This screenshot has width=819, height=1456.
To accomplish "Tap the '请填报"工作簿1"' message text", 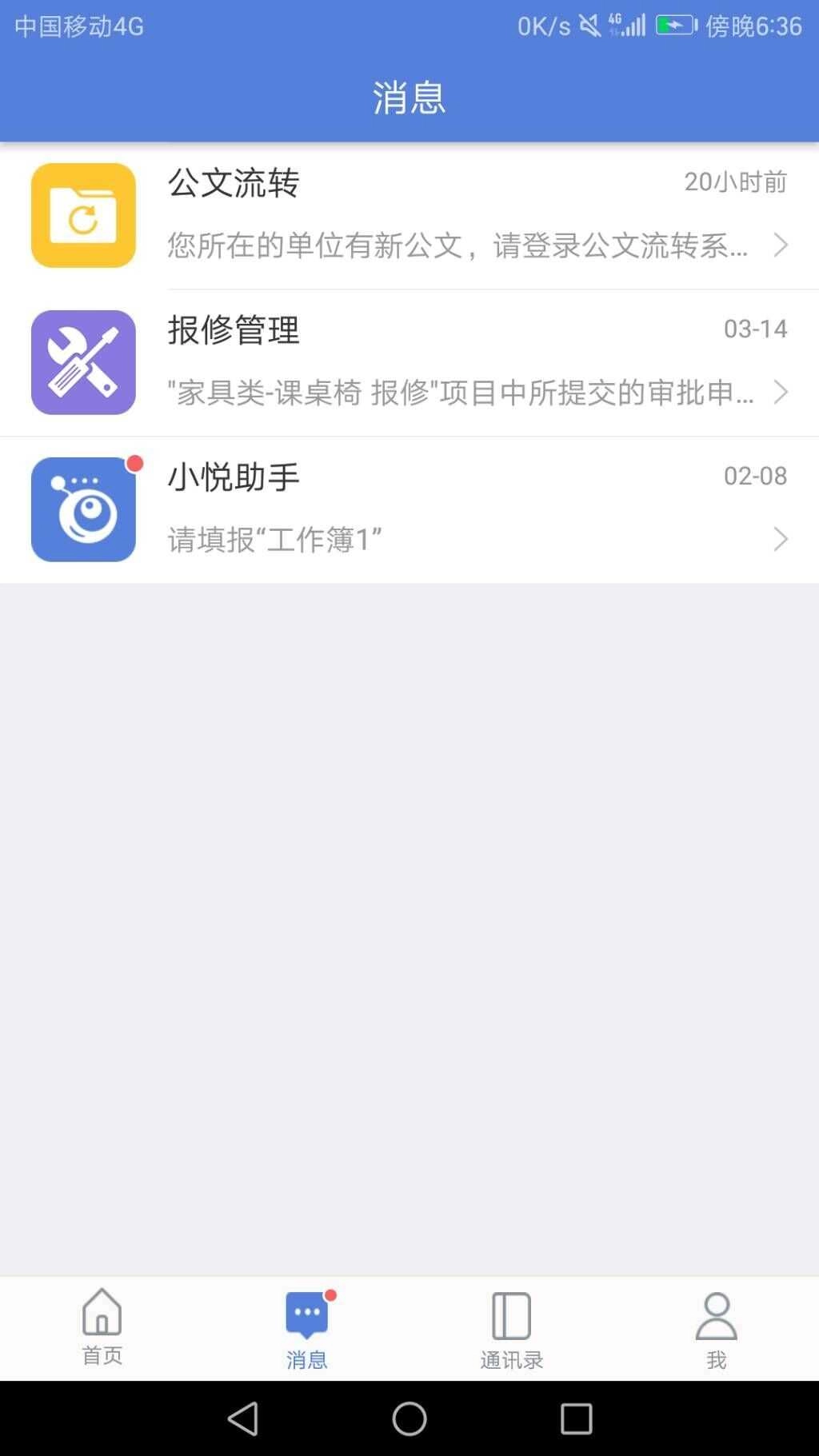I will (274, 540).
